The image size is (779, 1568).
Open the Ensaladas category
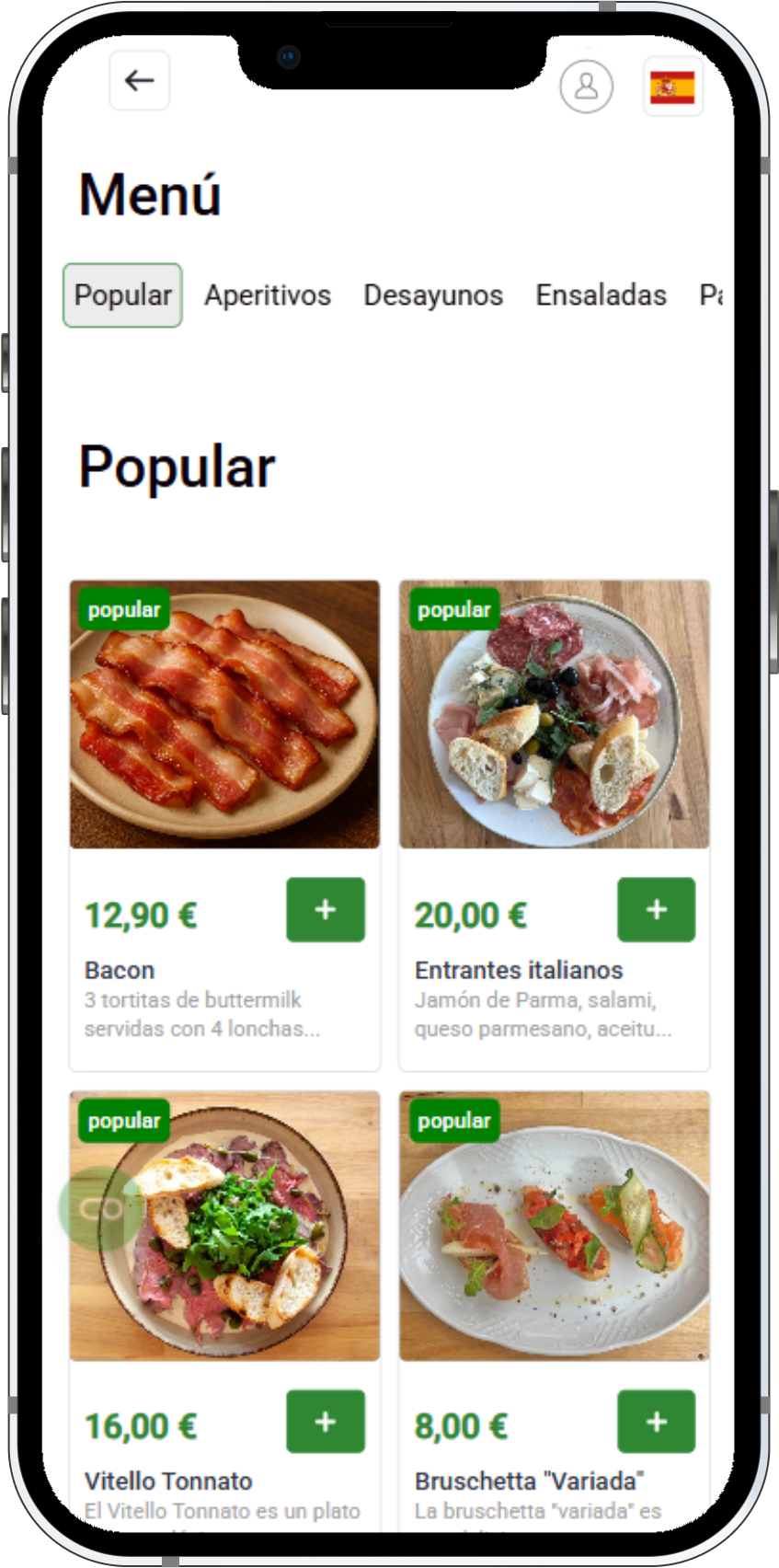(x=601, y=295)
